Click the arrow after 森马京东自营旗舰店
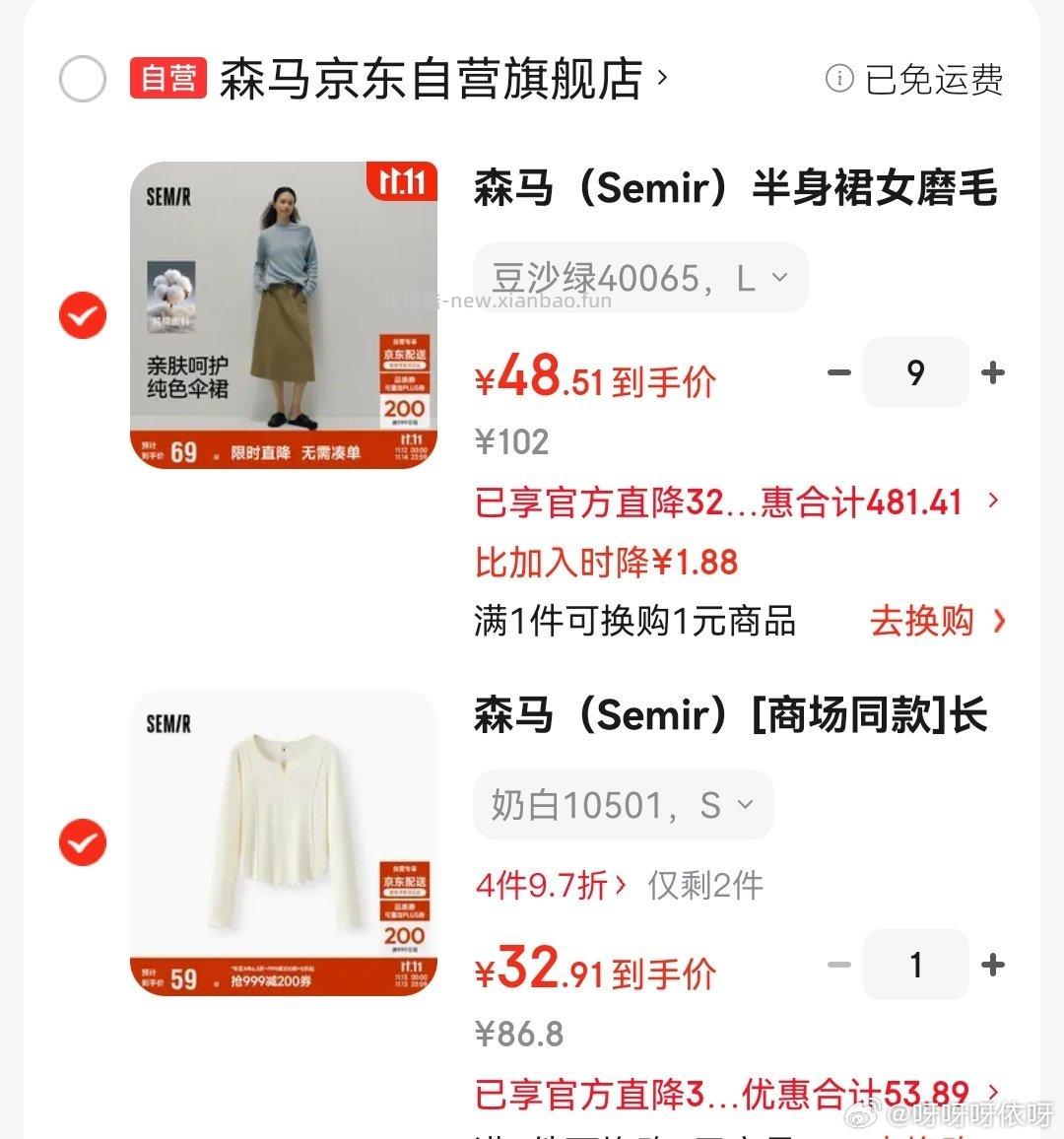This screenshot has width=1064, height=1139. [662, 81]
